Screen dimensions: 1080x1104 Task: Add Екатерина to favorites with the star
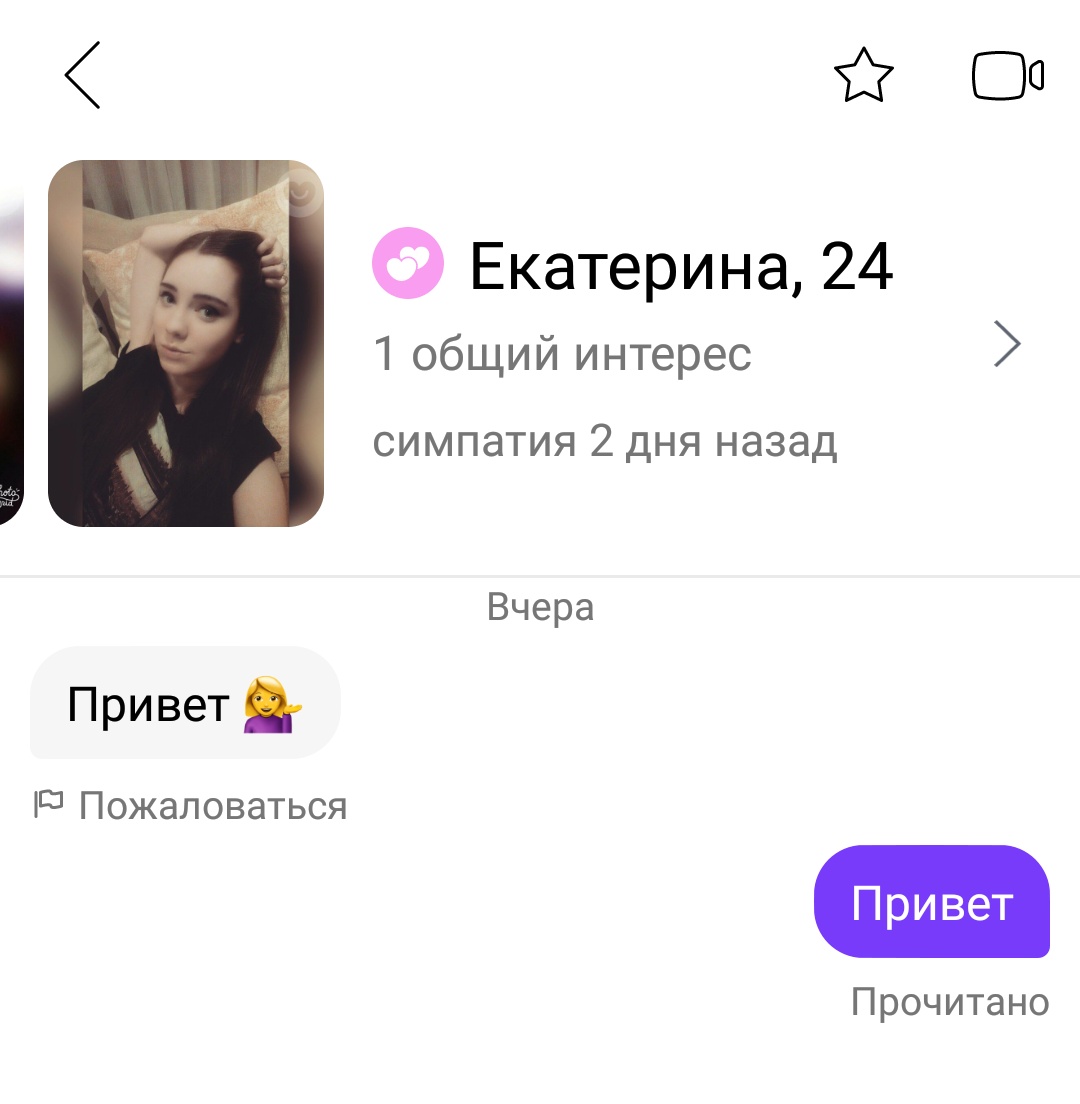(863, 76)
